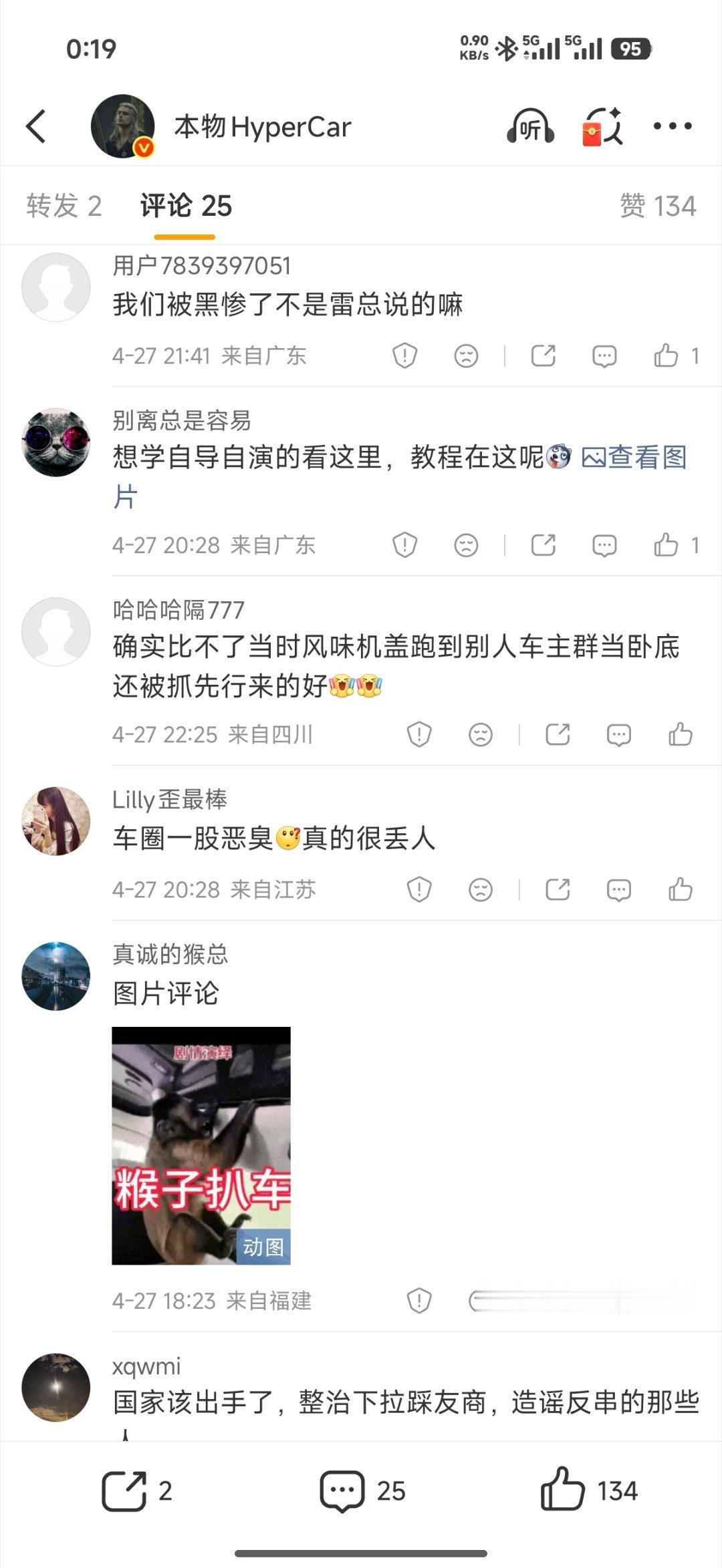Report 真诚的猴总's comment via the shield icon

(x=420, y=1299)
